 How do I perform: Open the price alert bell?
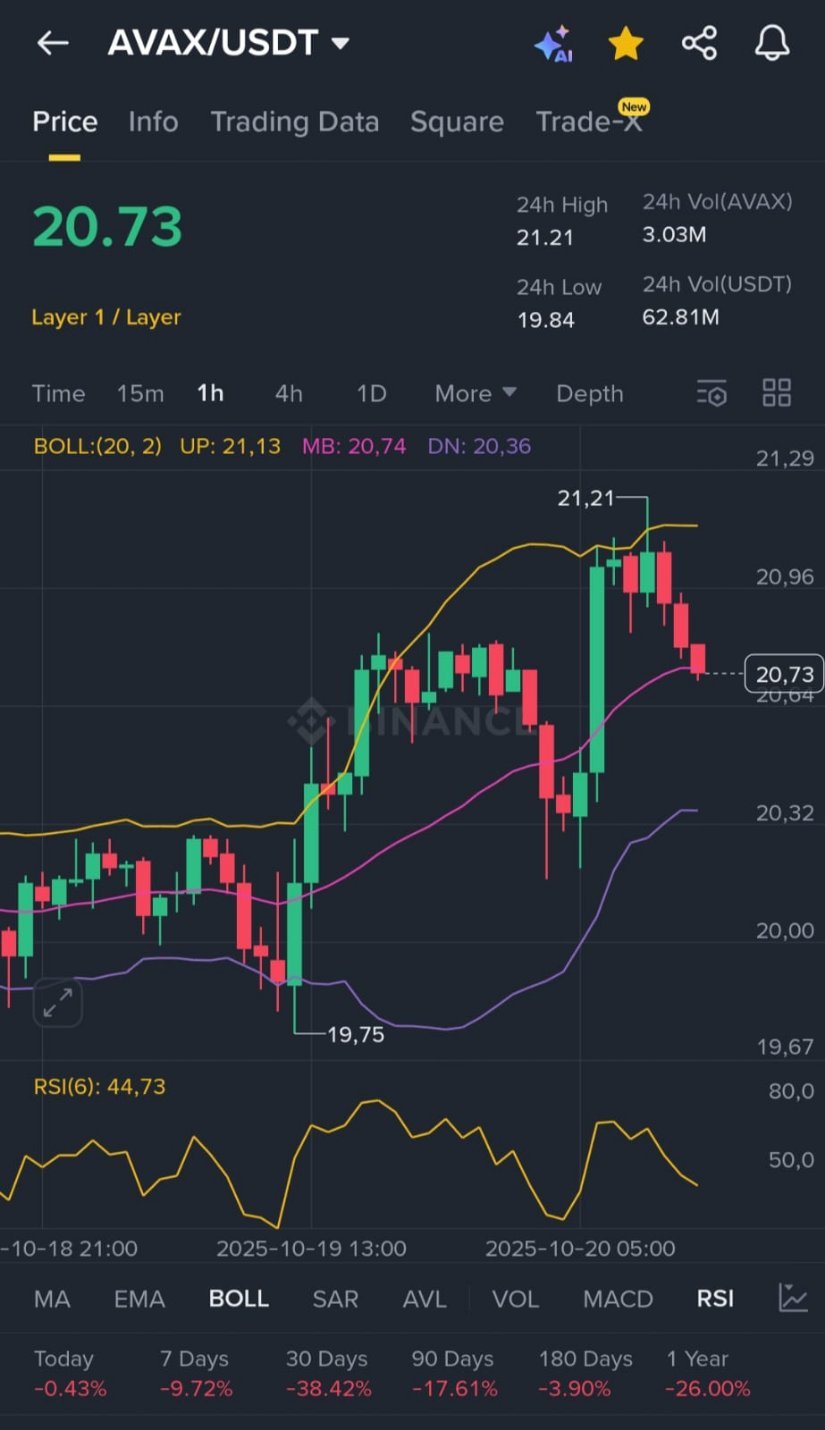pyautogui.click(x=771, y=43)
